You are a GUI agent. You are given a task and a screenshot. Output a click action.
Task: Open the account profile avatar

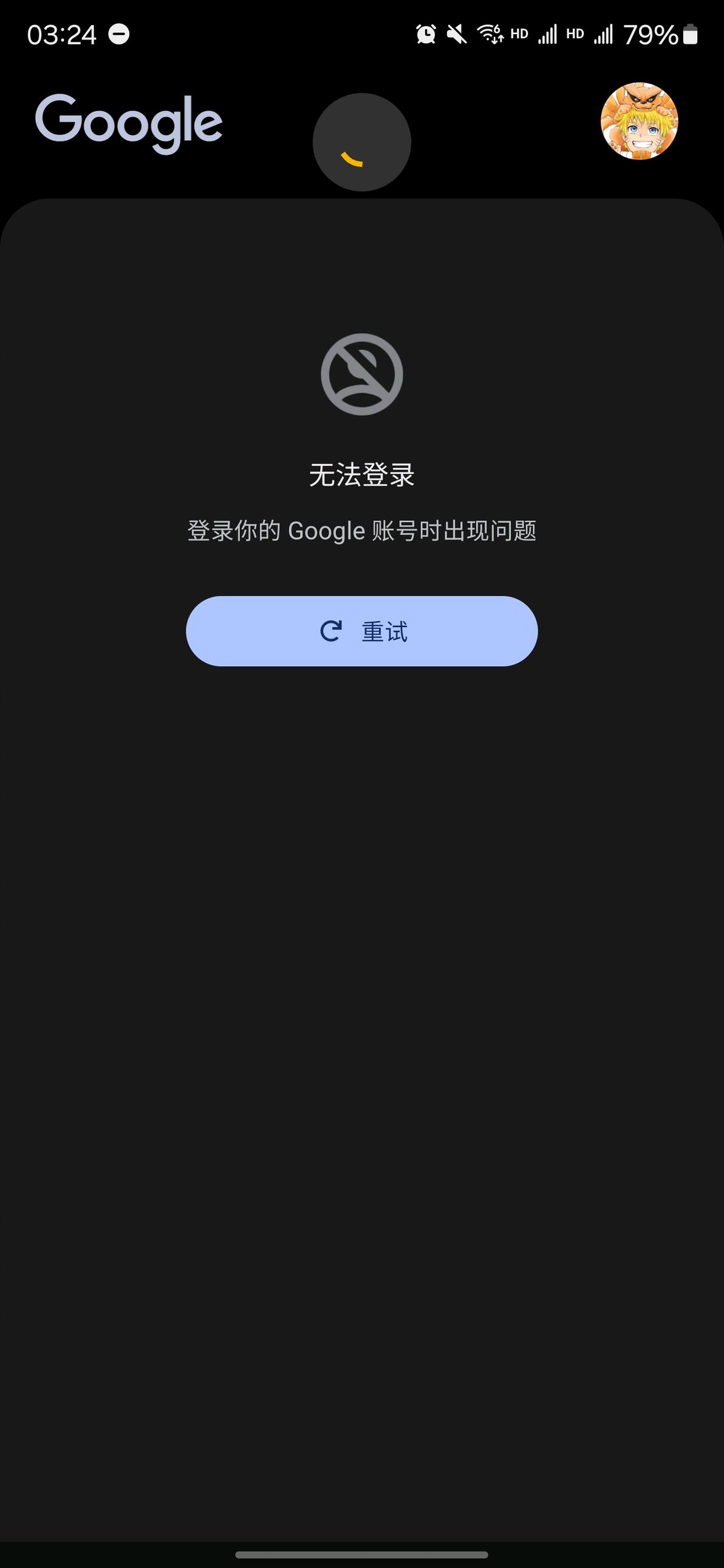639,121
